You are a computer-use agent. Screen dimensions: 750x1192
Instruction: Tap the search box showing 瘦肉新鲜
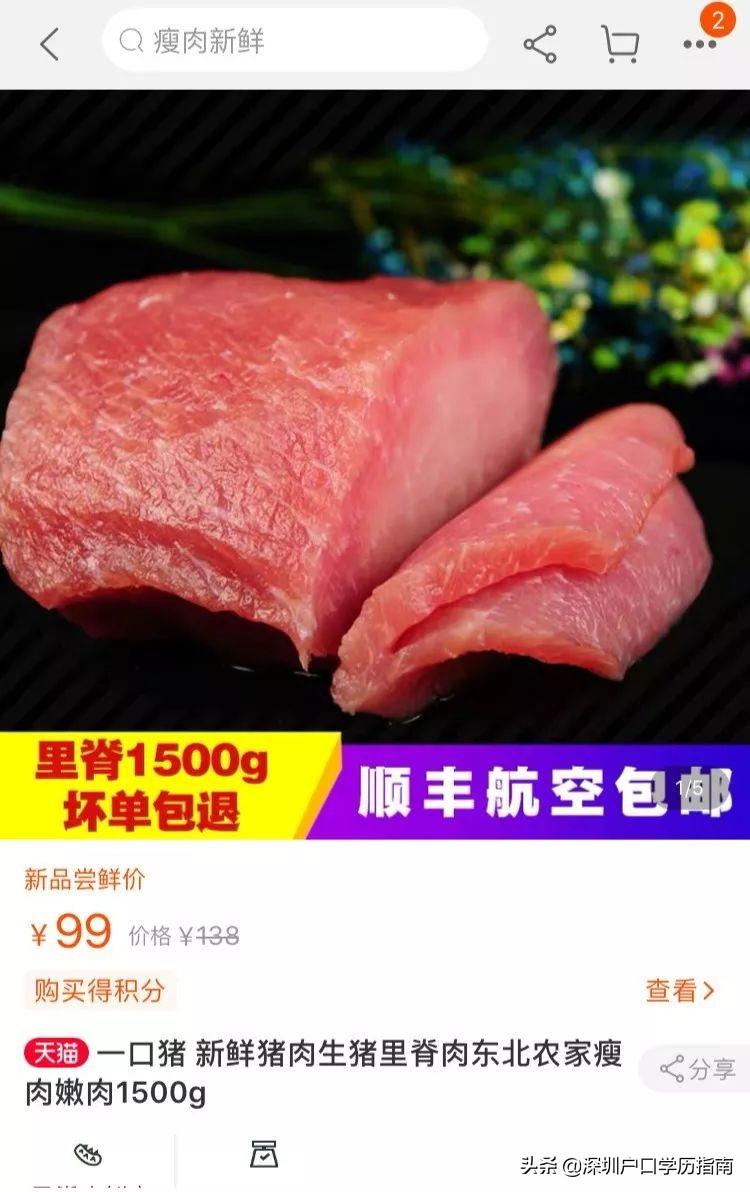[x=294, y=41]
